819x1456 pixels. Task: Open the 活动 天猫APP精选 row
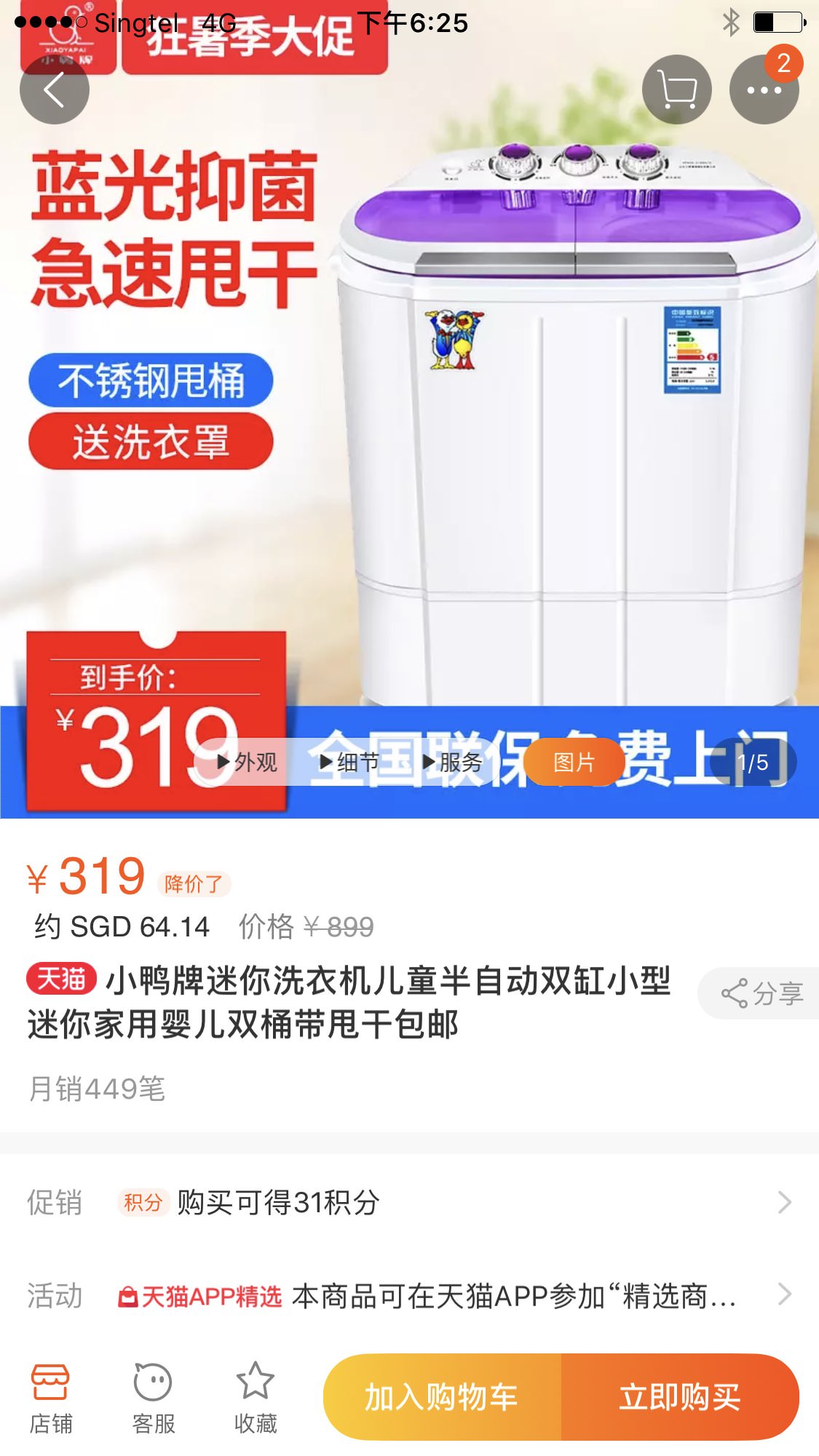[409, 1296]
